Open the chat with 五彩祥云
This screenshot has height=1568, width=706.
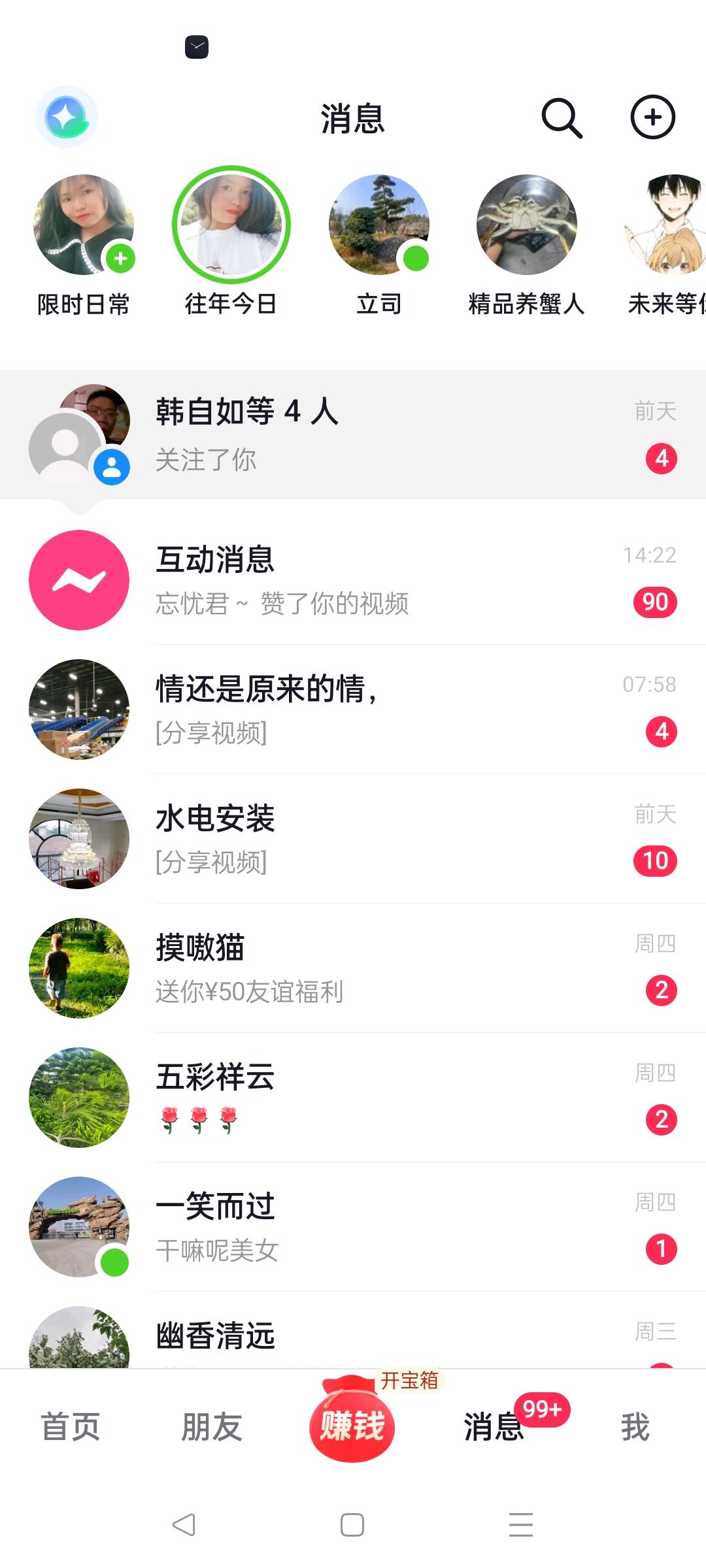point(353,1098)
